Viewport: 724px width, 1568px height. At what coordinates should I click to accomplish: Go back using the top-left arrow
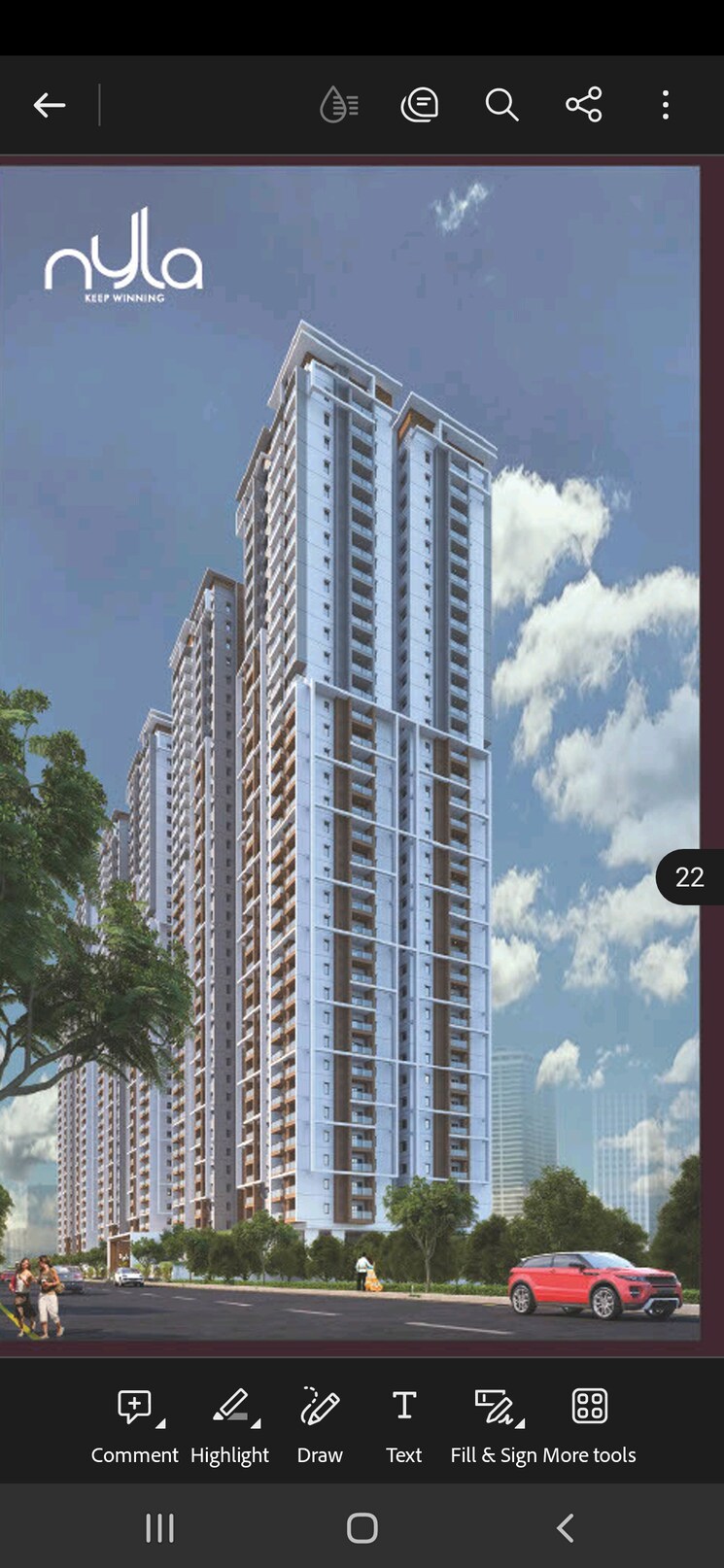[x=49, y=104]
